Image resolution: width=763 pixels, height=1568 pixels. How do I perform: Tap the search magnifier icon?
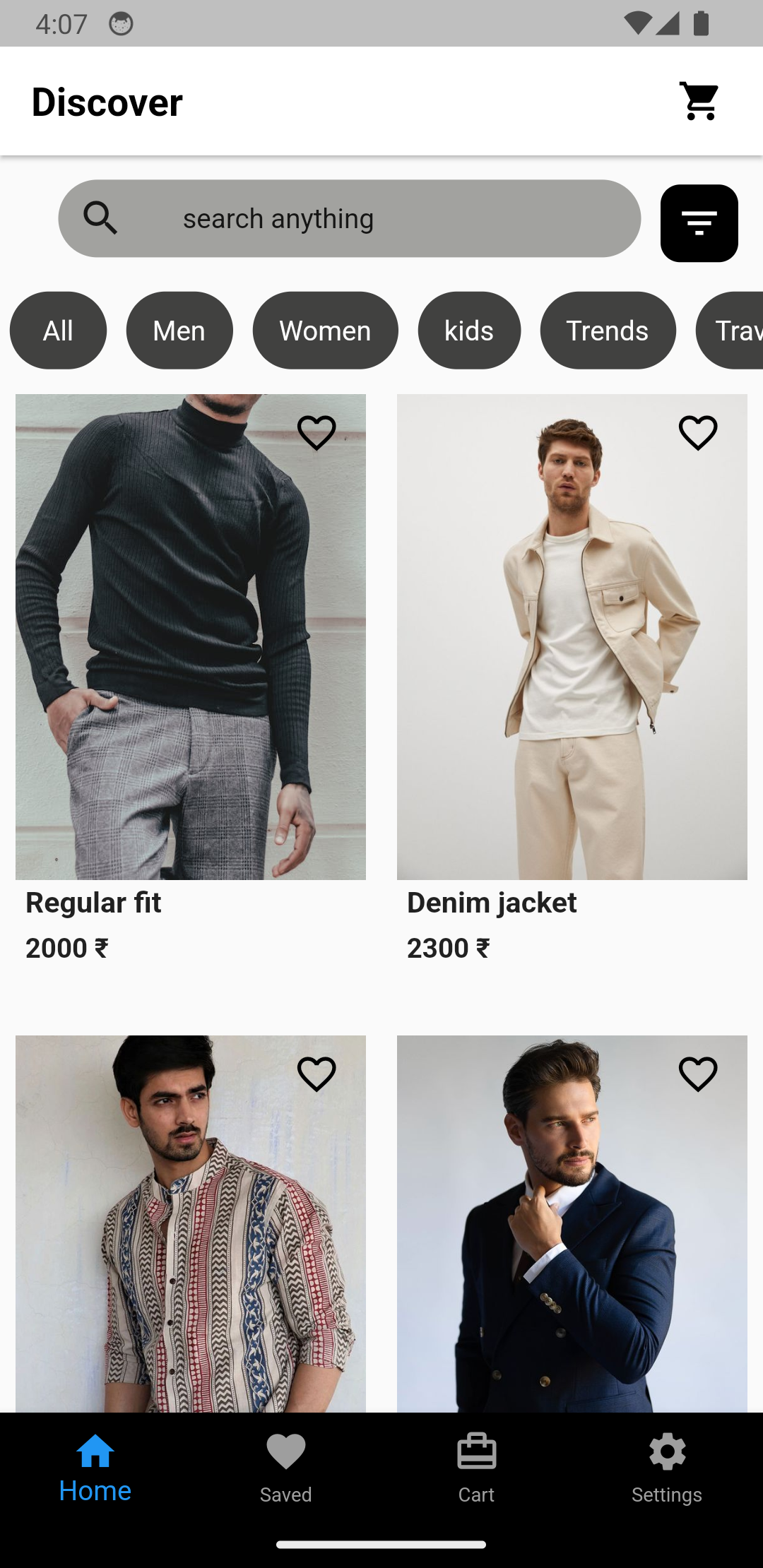101,218
